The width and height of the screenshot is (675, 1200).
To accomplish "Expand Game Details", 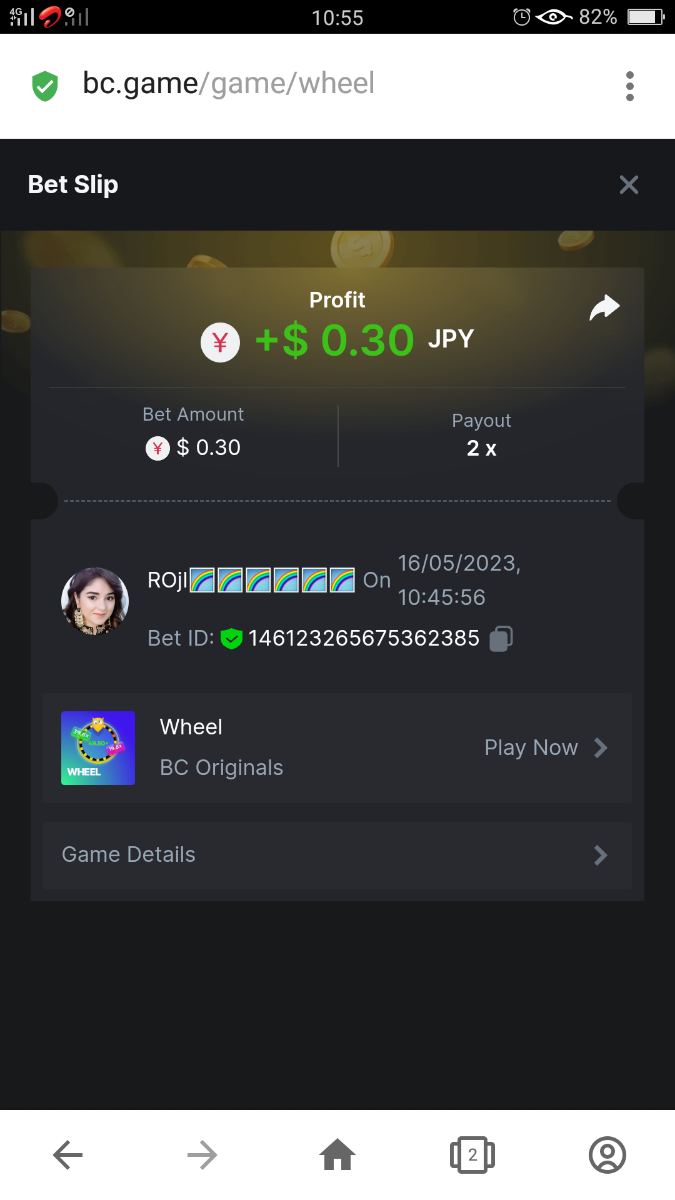I will [x=337, y=855].
